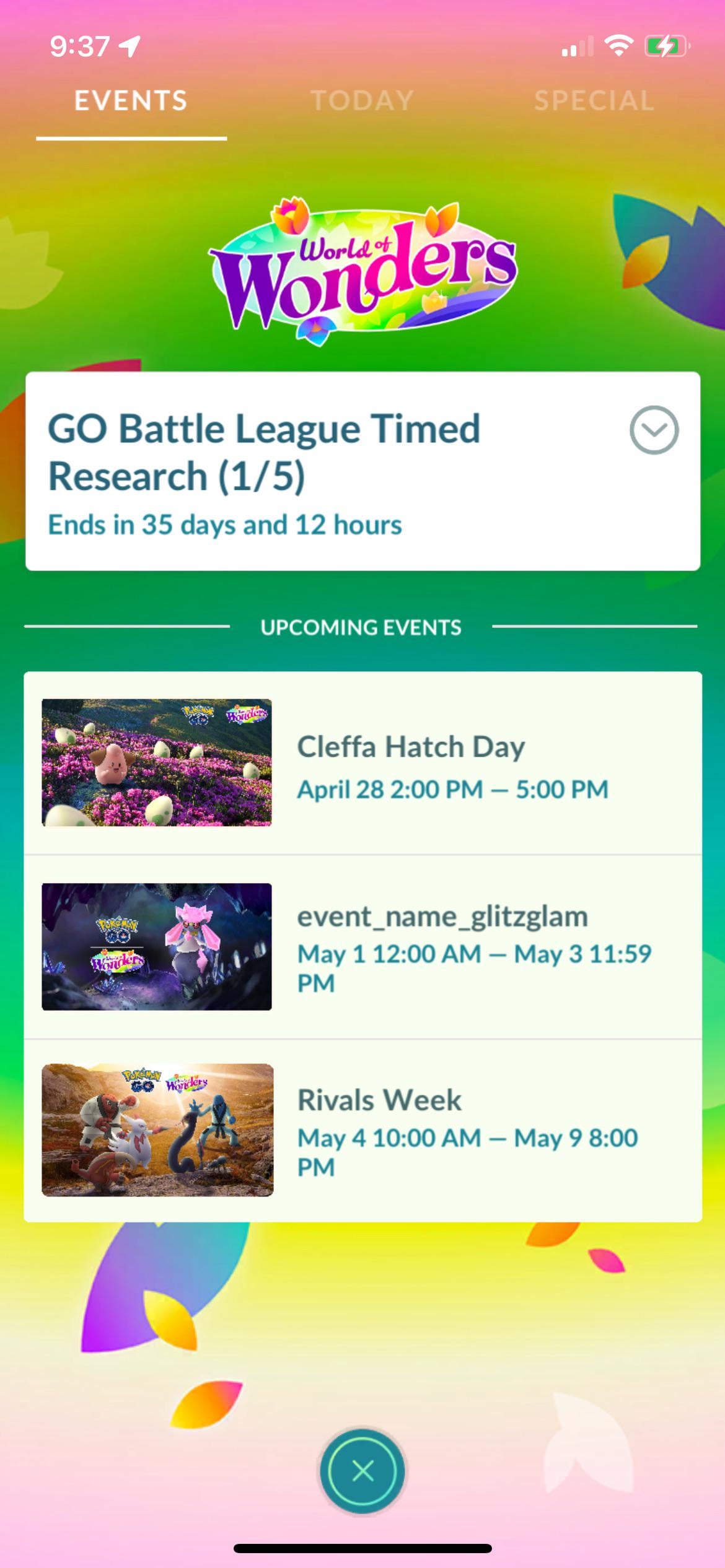
Task: Expand GO Battle League Timed Research card
Action: 654,430
